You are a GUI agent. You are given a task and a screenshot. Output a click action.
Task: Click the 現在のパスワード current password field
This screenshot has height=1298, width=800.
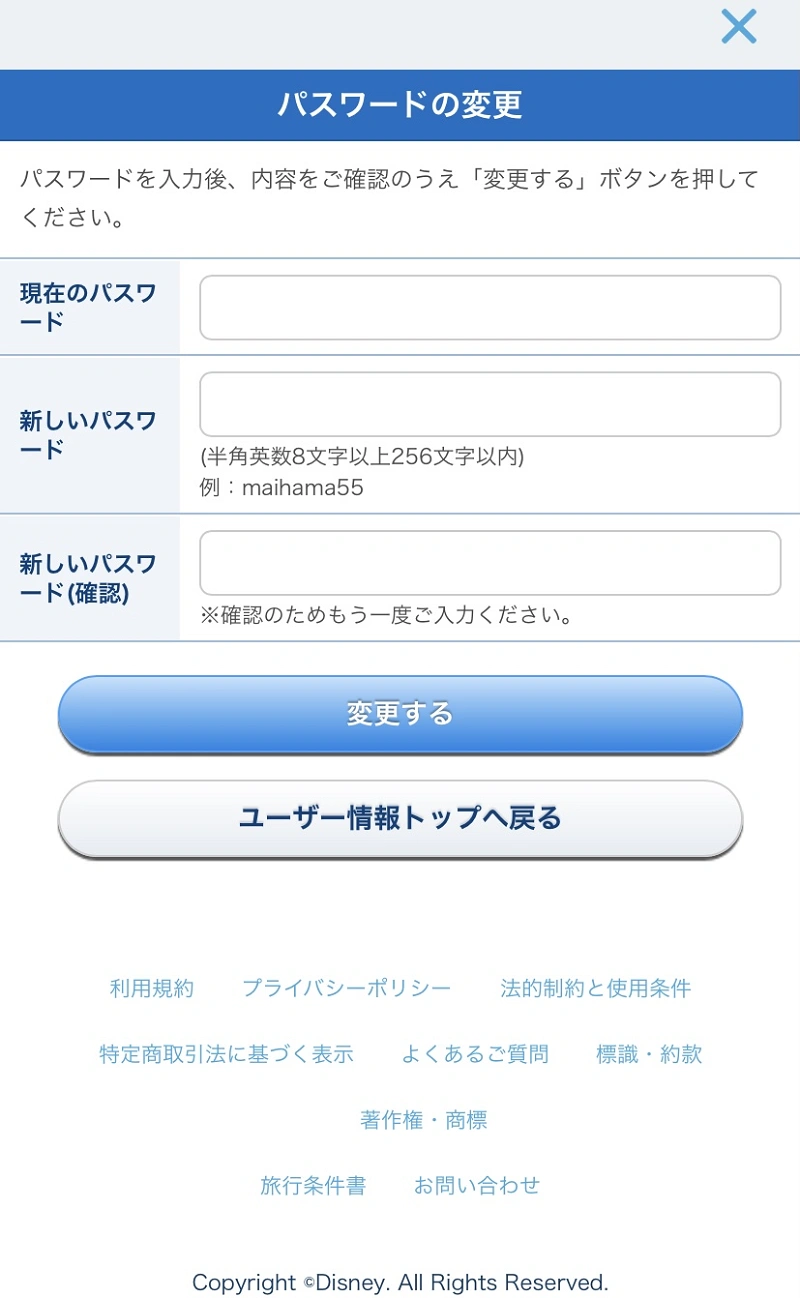pos(488,308)
